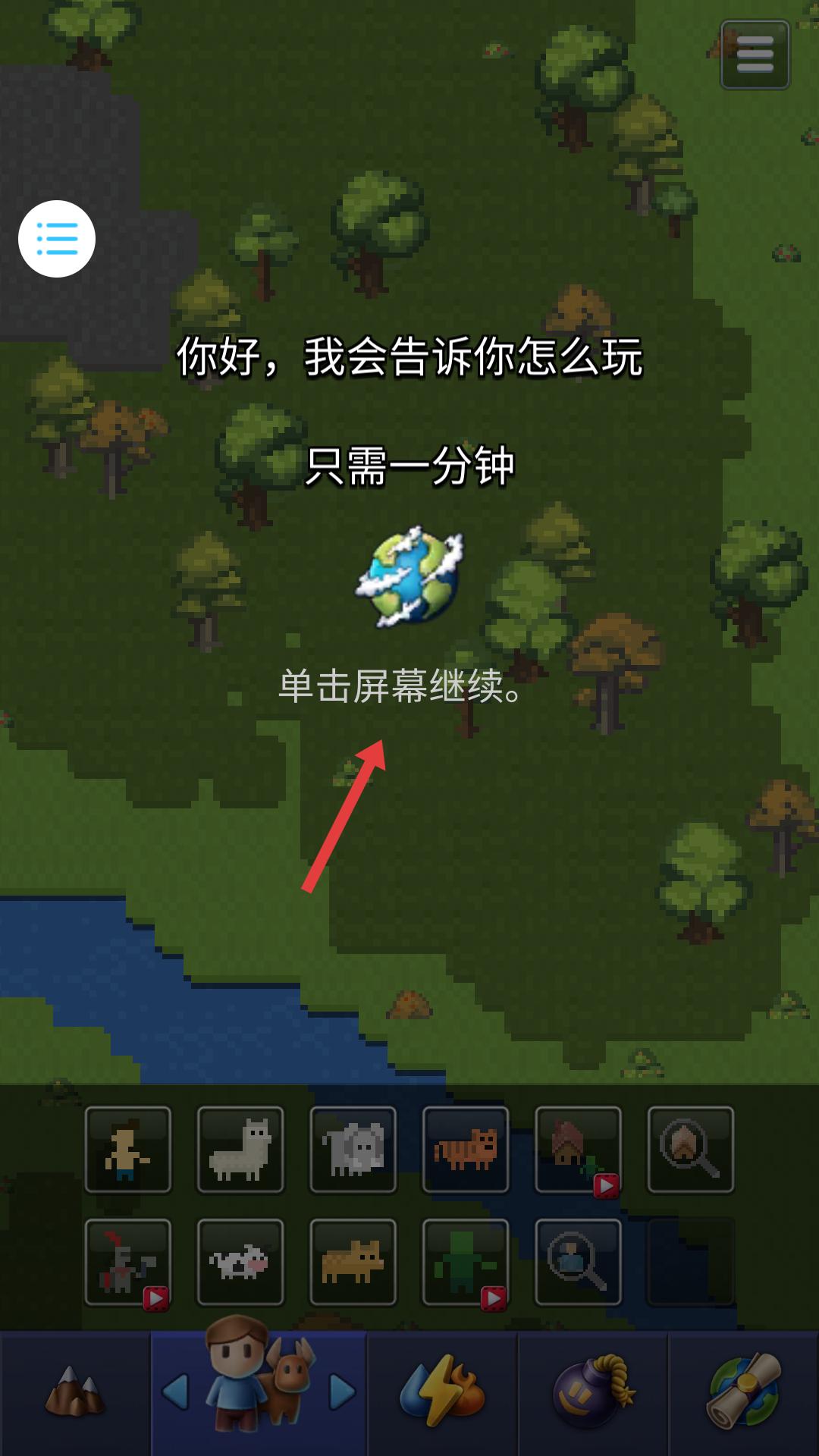
Task: Switch to the world scroll tab
Action: (743, 1394)
